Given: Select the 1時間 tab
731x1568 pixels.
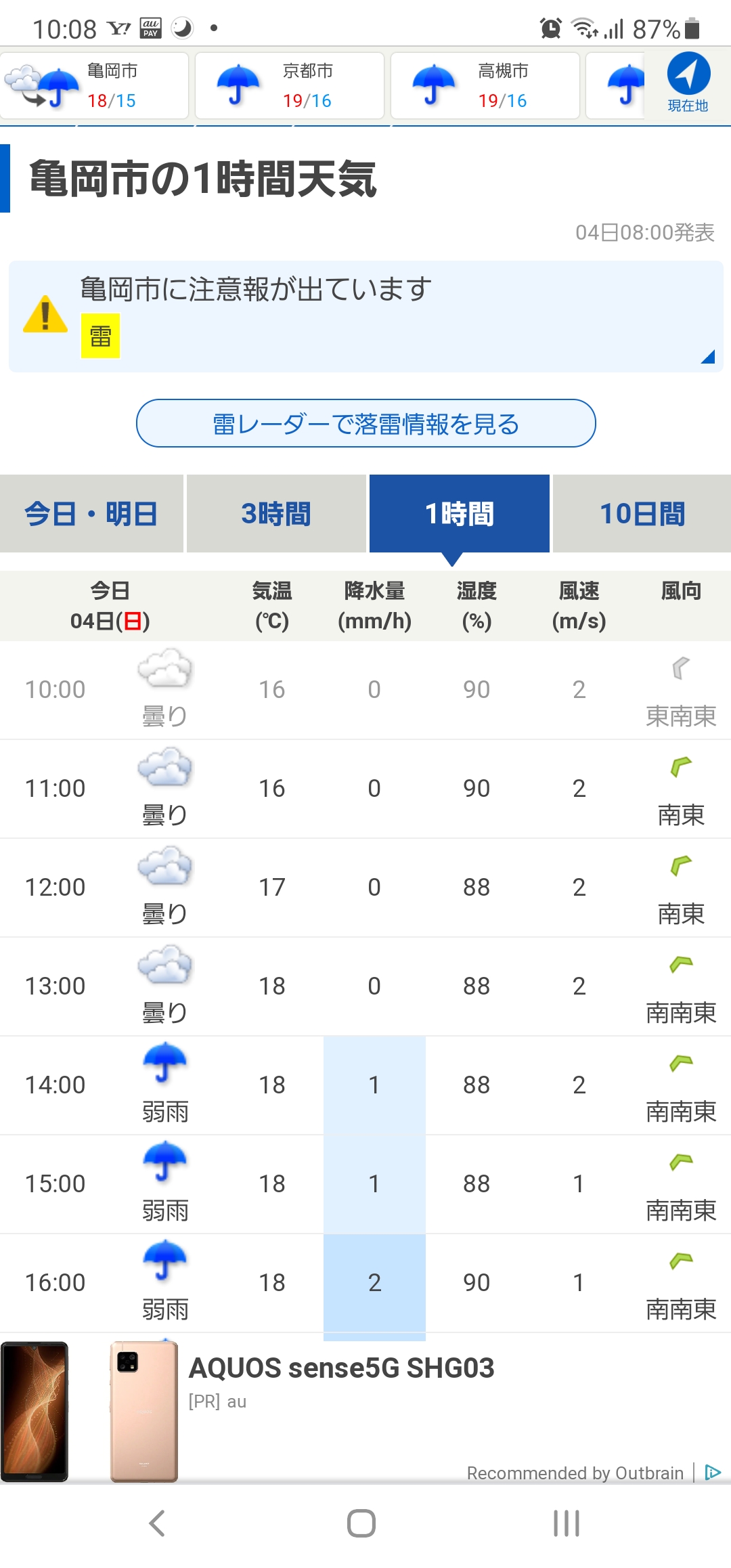Looking at the screenshot, I should pos(459,514).
